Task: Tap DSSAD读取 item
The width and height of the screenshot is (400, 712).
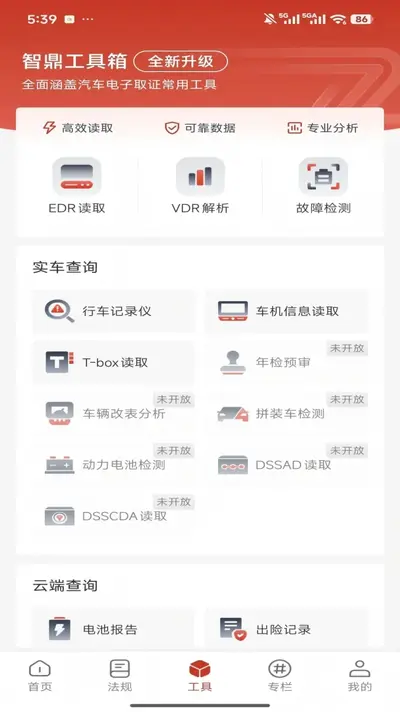Action: coord(286,465)
